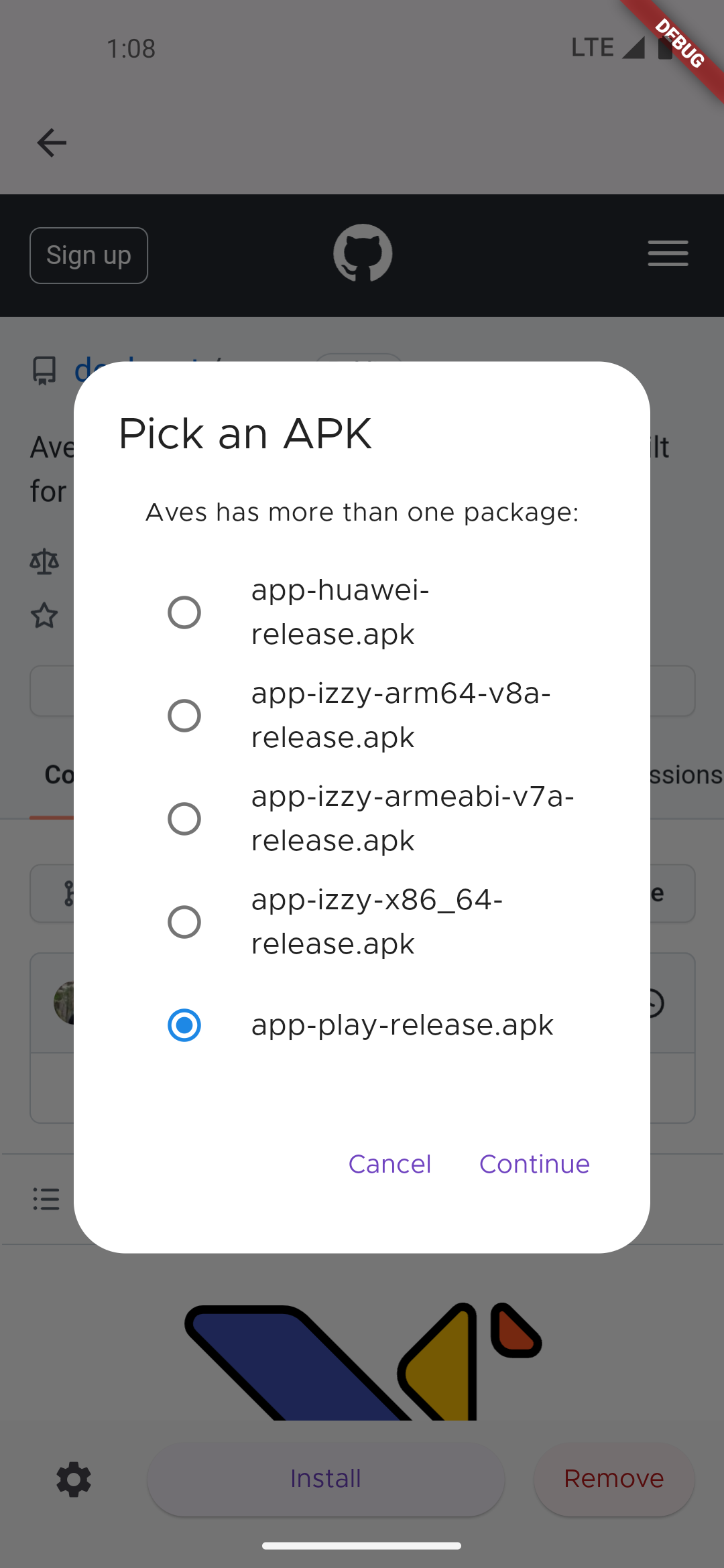Click the repository bookmark icon
The height and width of the screenshot is (1568, 724).
point(44,371)
